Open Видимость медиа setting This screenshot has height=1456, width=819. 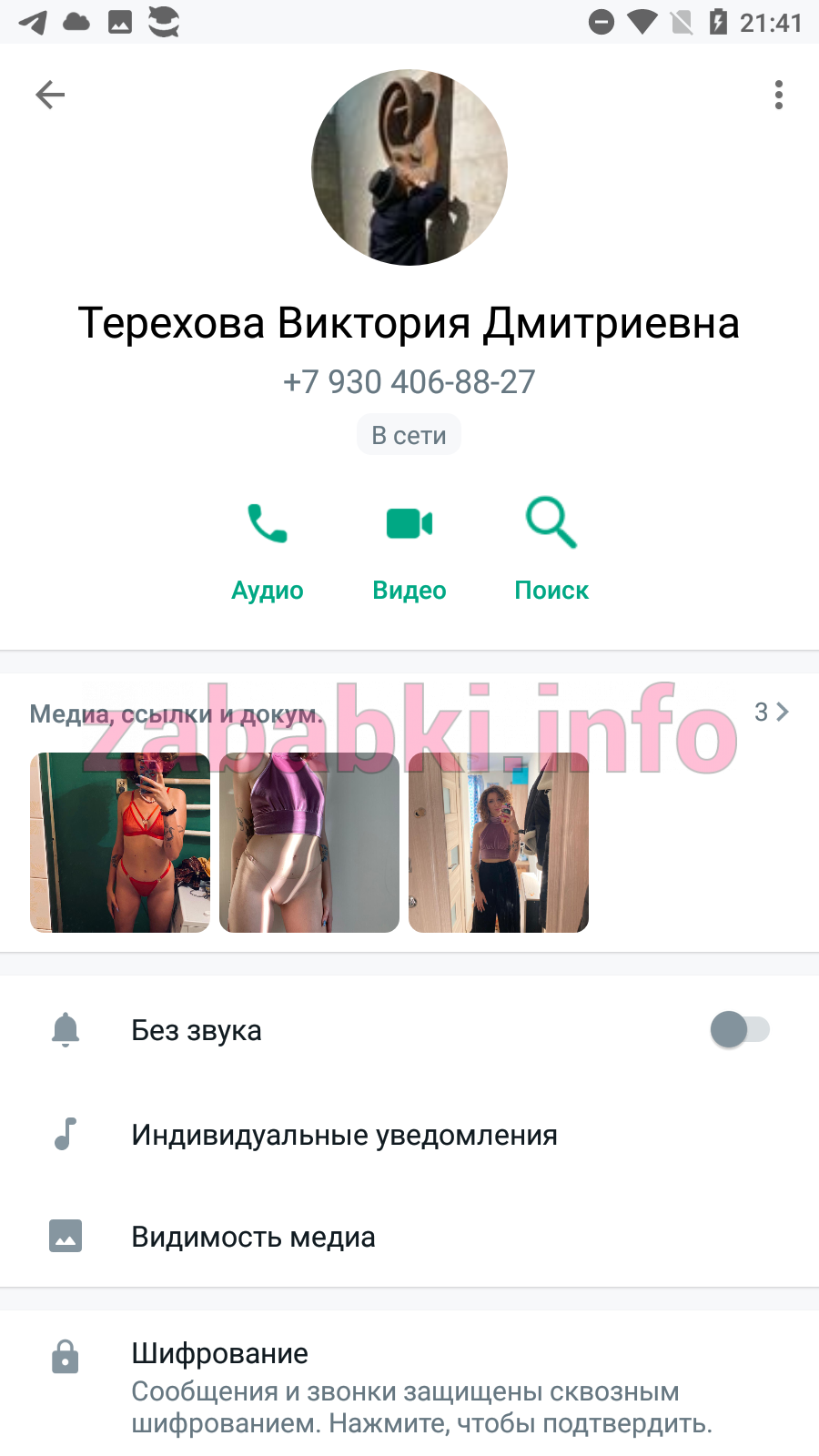point(409,1237)
